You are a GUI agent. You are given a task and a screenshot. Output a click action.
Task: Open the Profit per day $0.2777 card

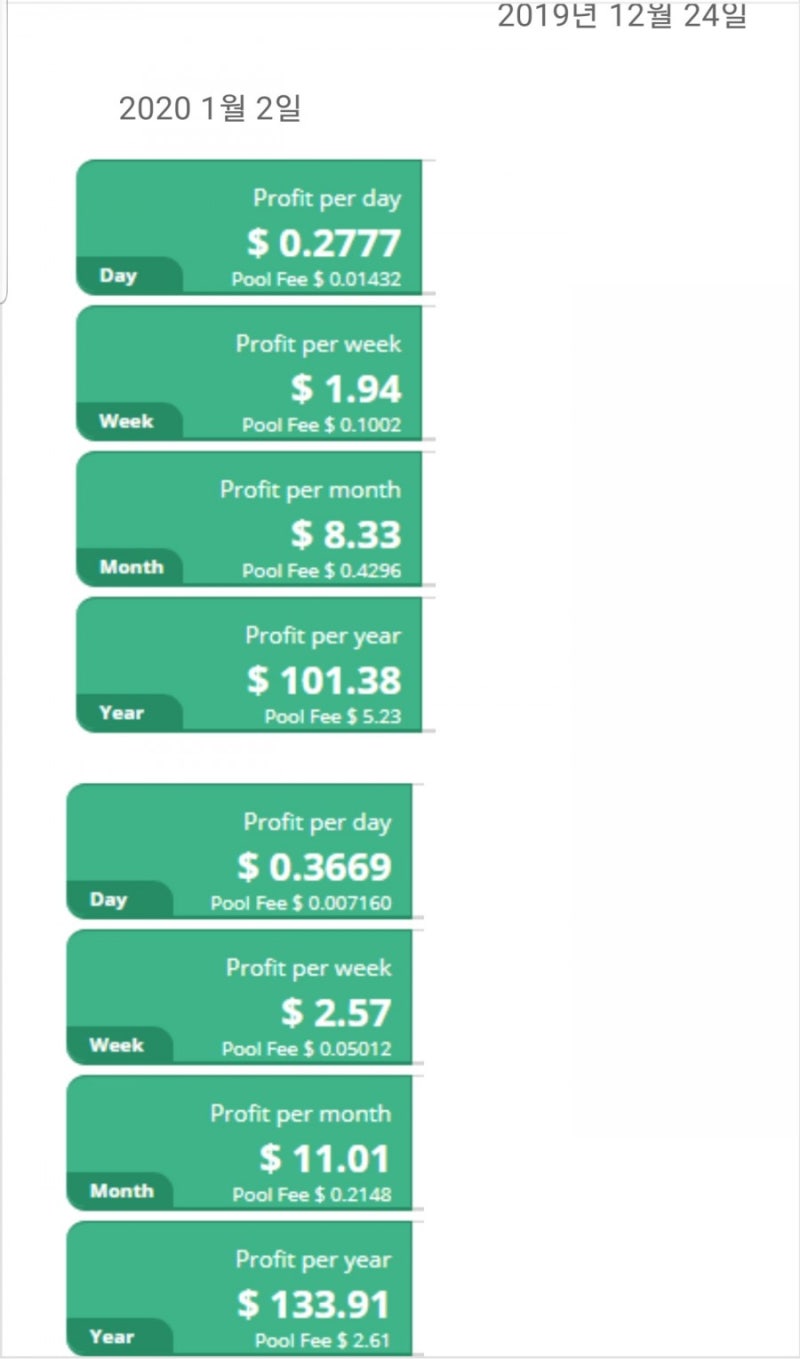[250, 227]
